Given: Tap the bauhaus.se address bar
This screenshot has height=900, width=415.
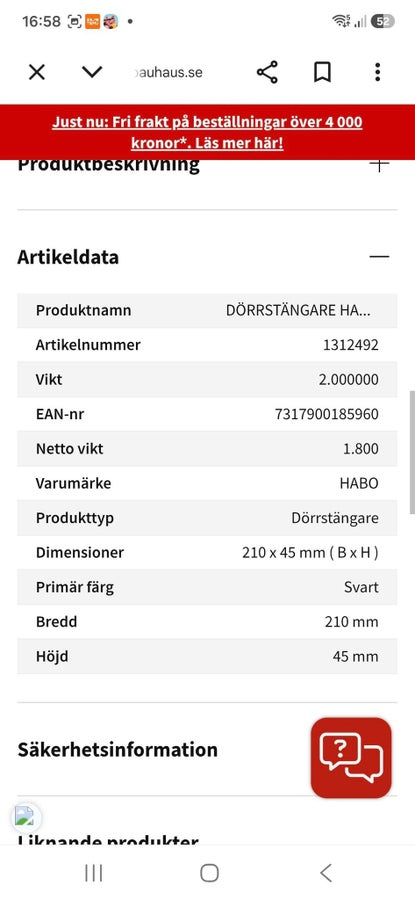Looking at the screenshot, I should 168,72.
